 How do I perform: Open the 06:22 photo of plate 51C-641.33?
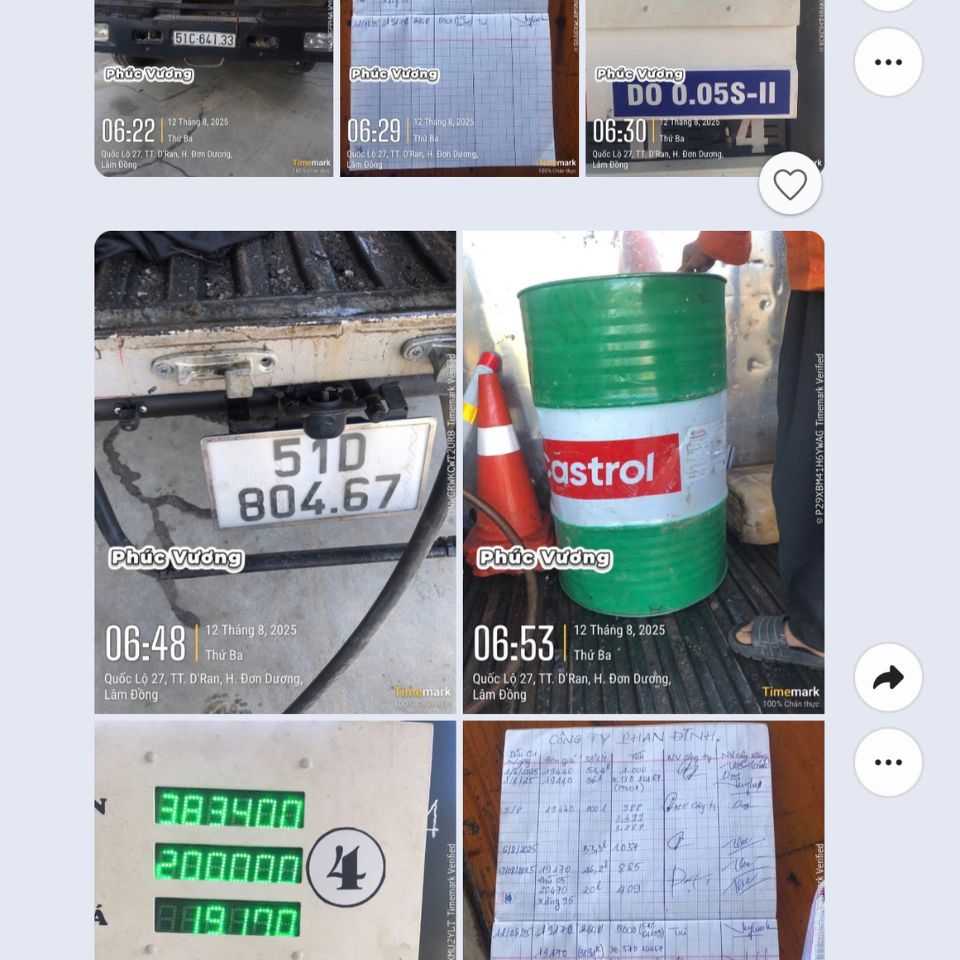pos(214,88)
